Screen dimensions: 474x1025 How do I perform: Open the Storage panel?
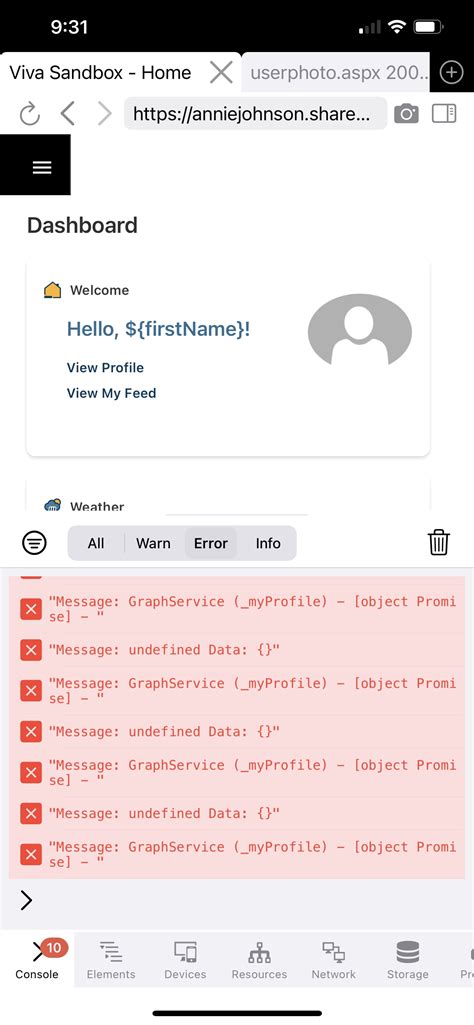(x=407, y=960)
